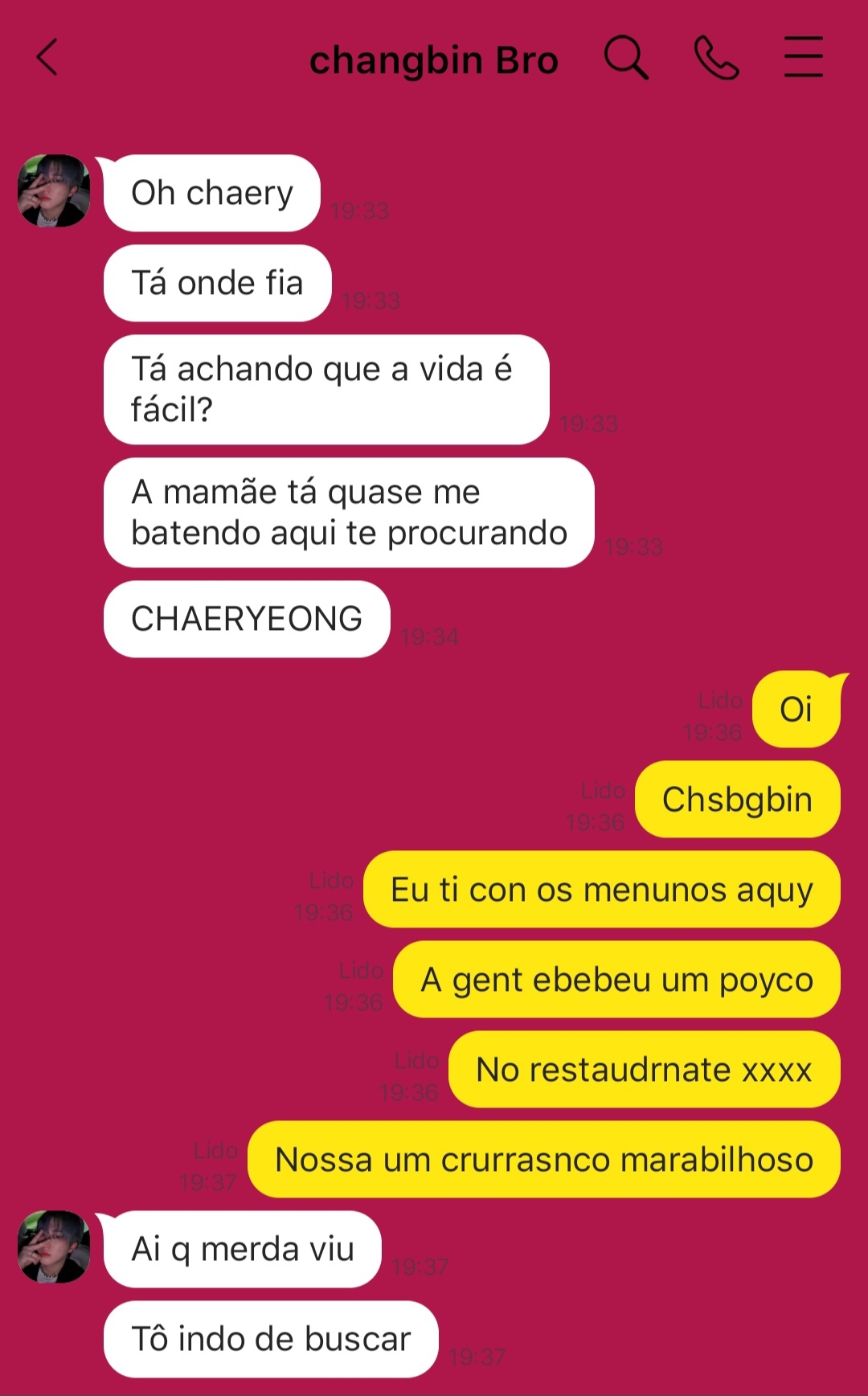This screenshot has height=1396, width=868.
Task: Open profile picture beside "Oh chaery"
Action: [54, 191]
